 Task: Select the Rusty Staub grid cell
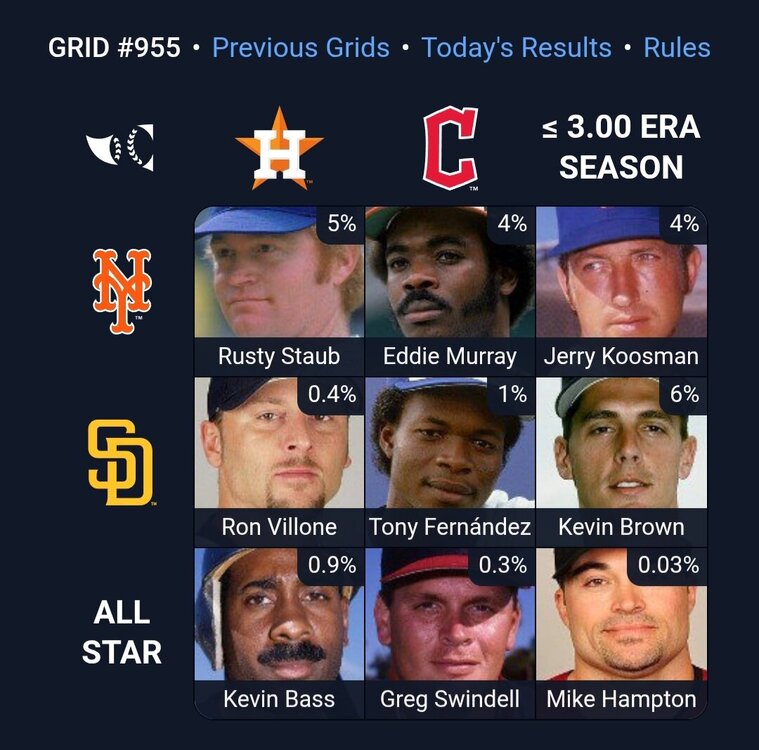(x=279, y=290)
